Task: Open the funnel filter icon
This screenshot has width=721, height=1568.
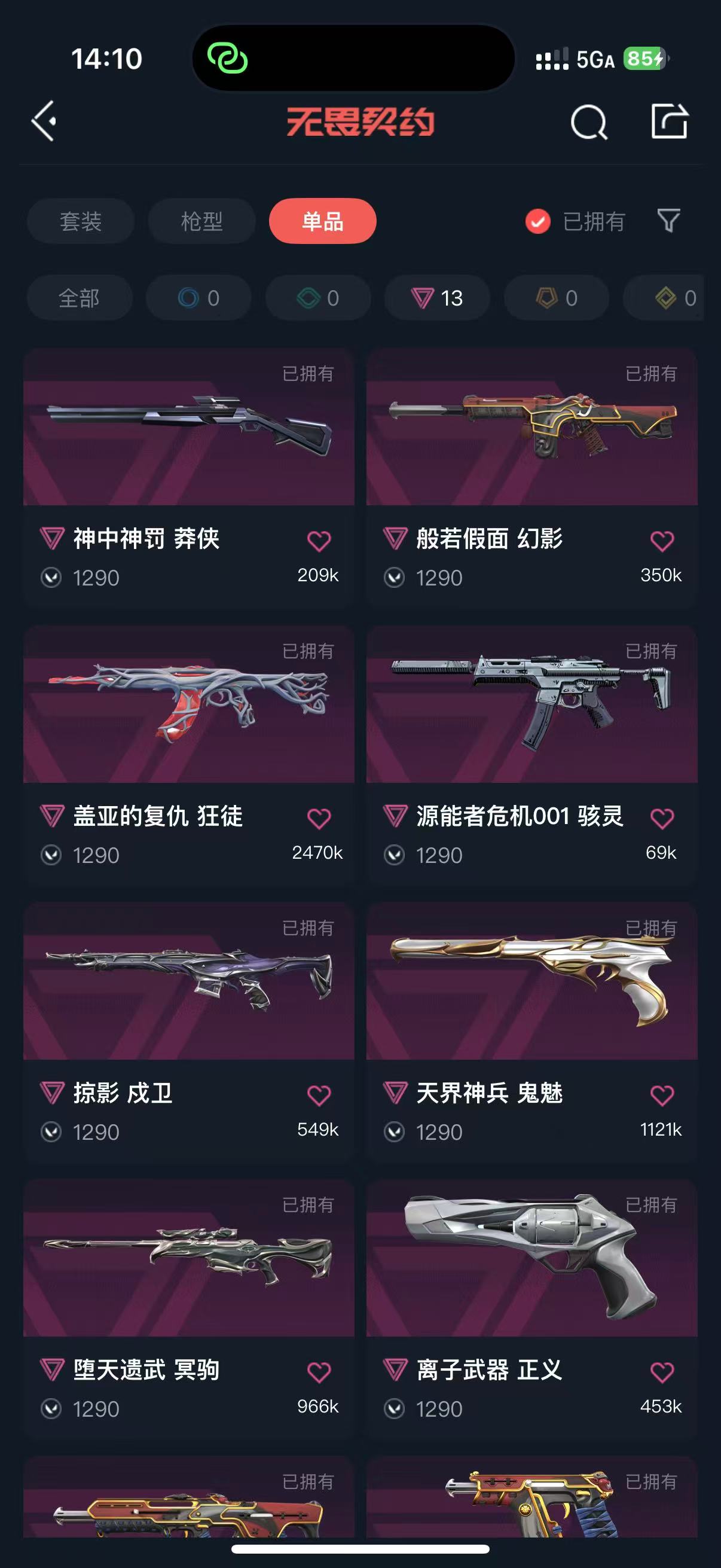Action: [x=668, y=220]
